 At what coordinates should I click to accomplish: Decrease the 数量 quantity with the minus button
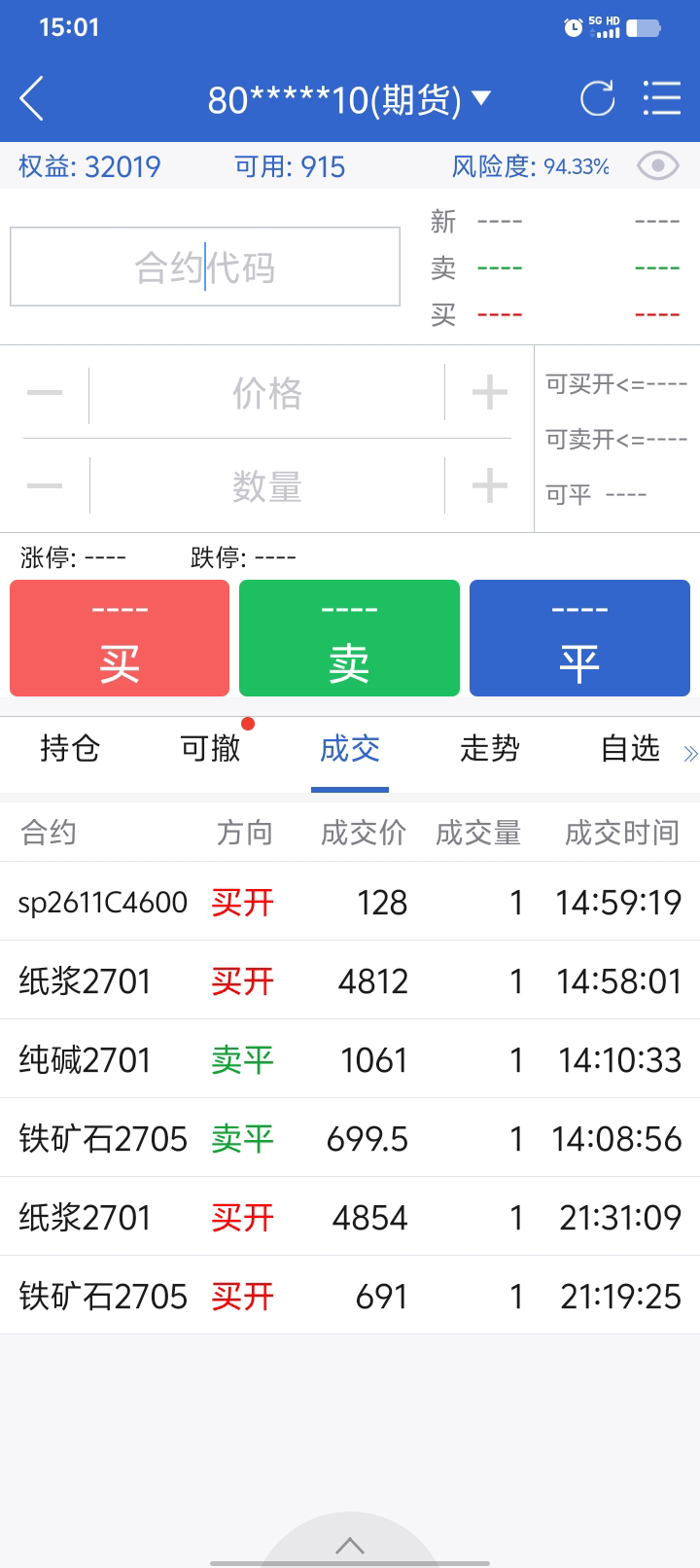(45, 485)
